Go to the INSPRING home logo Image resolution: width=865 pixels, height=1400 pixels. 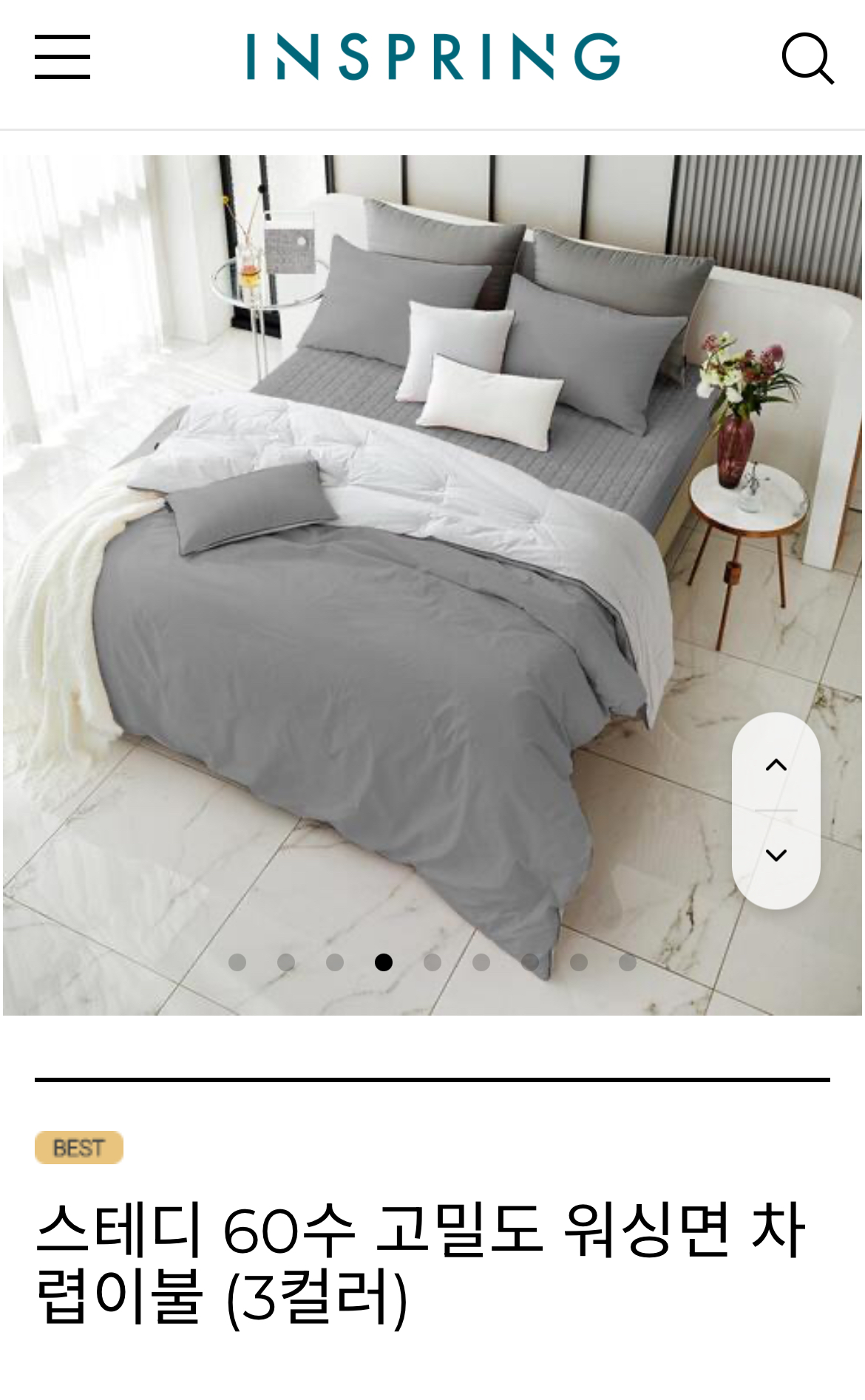click(x=432, y=57)
